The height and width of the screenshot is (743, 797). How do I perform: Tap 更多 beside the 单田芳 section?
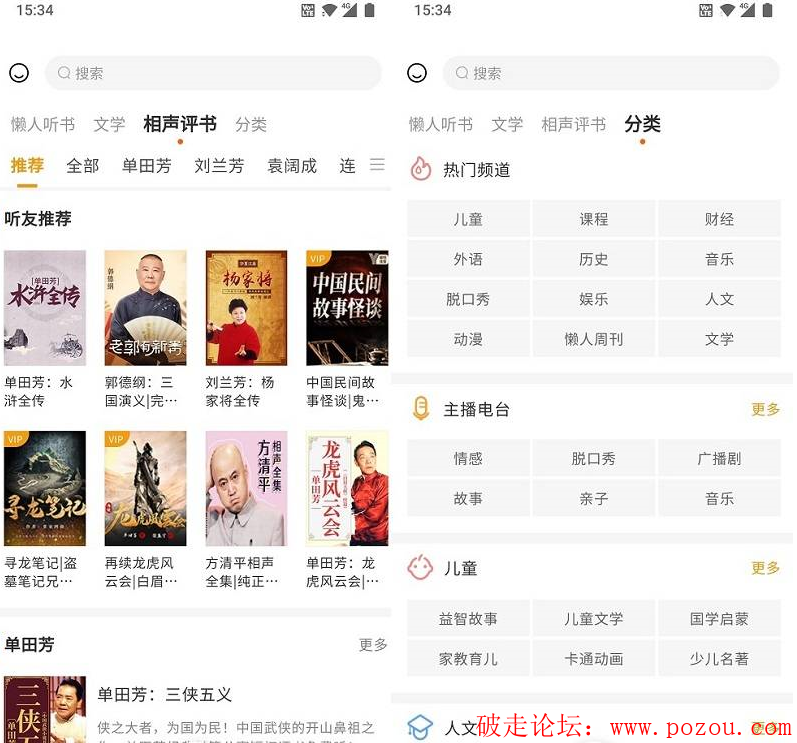click(373, 645)
